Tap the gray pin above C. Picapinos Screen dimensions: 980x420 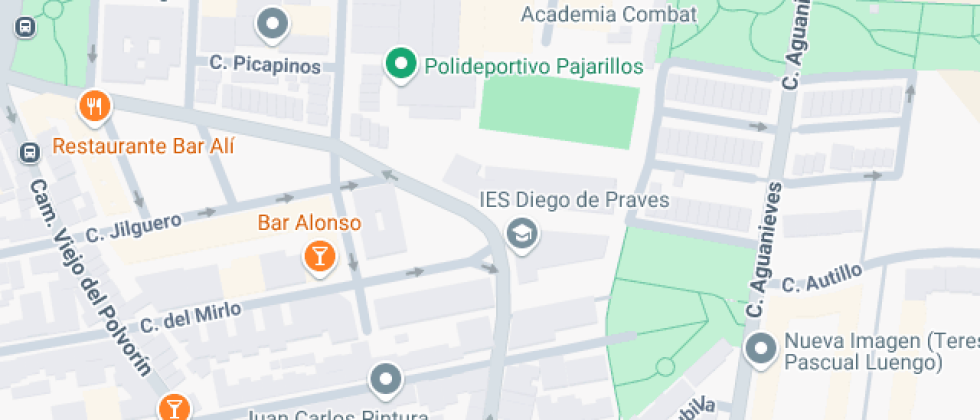tap(272, 26)
